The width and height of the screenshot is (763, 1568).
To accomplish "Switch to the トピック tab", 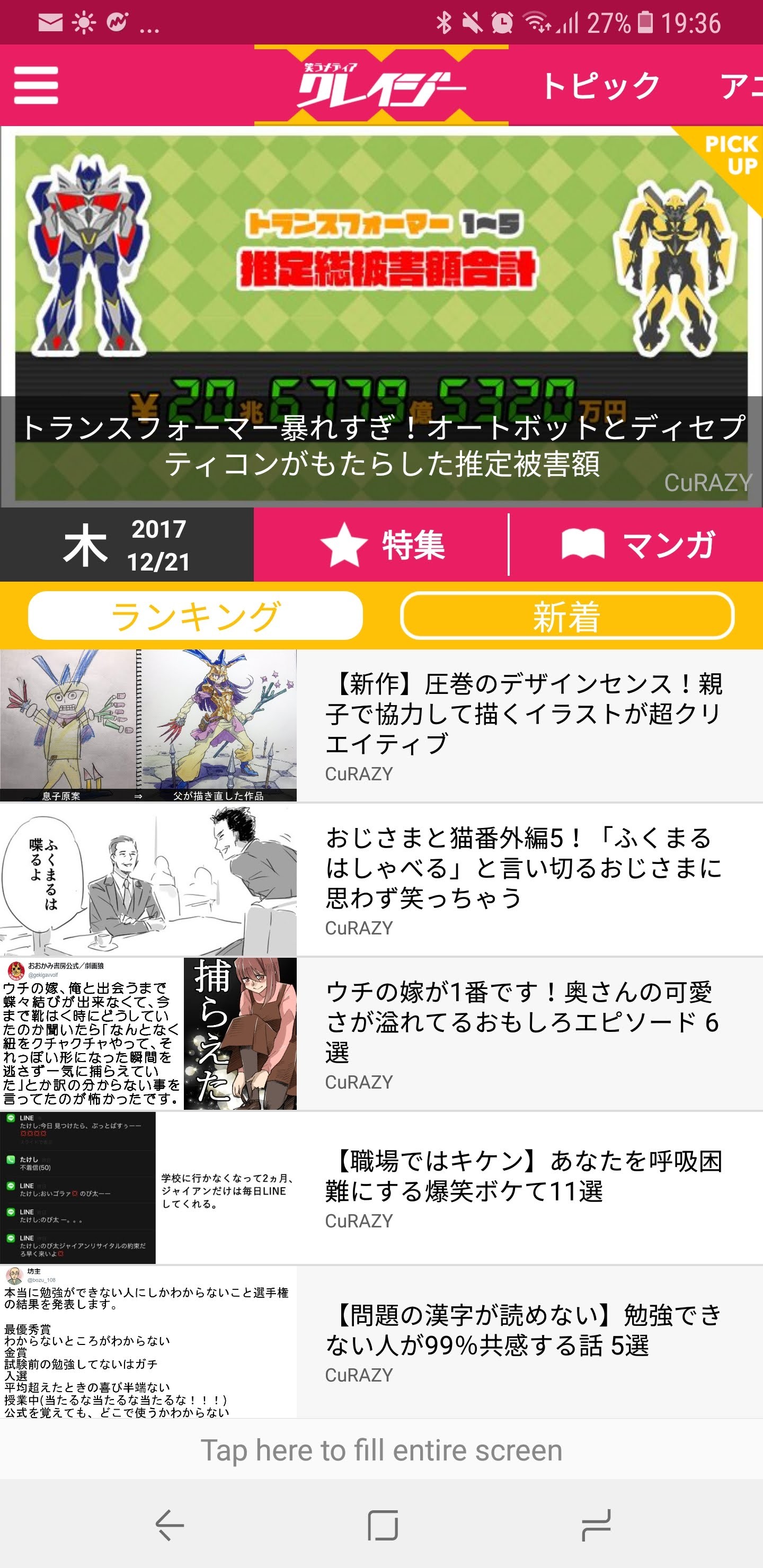I will click(601, 85).
